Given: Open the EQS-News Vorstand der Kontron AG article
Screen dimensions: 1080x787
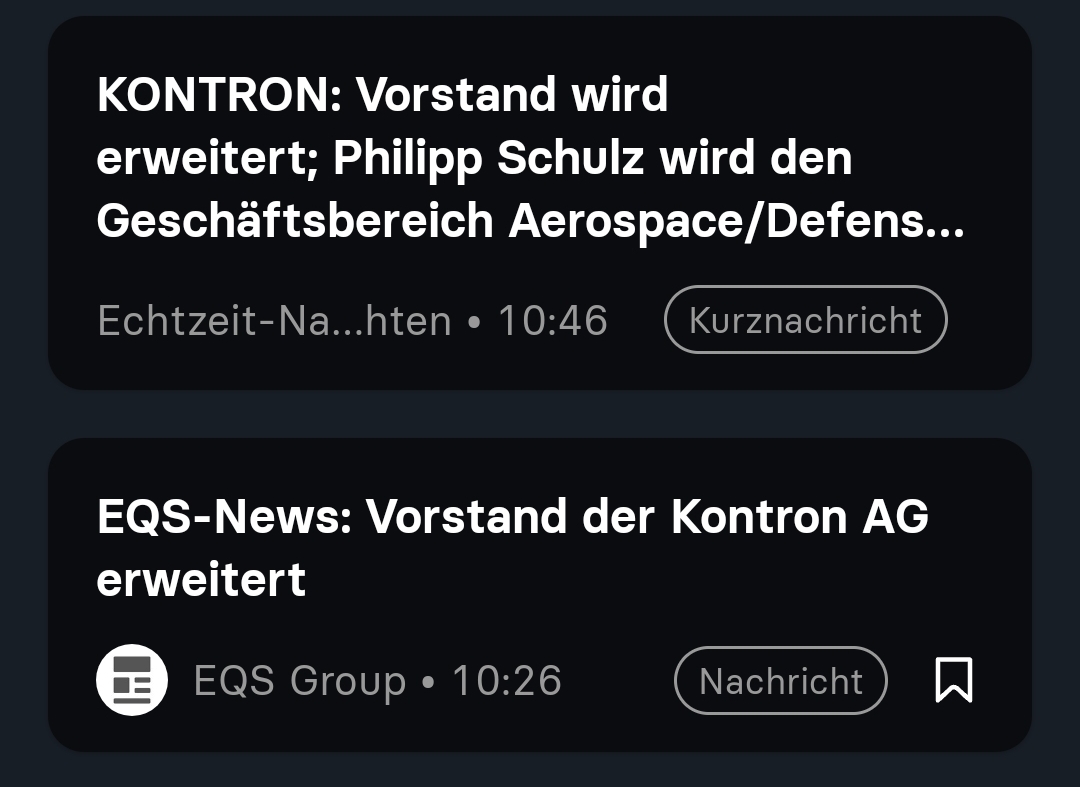Looking at the screenshot, I should (x=512, y=547).
